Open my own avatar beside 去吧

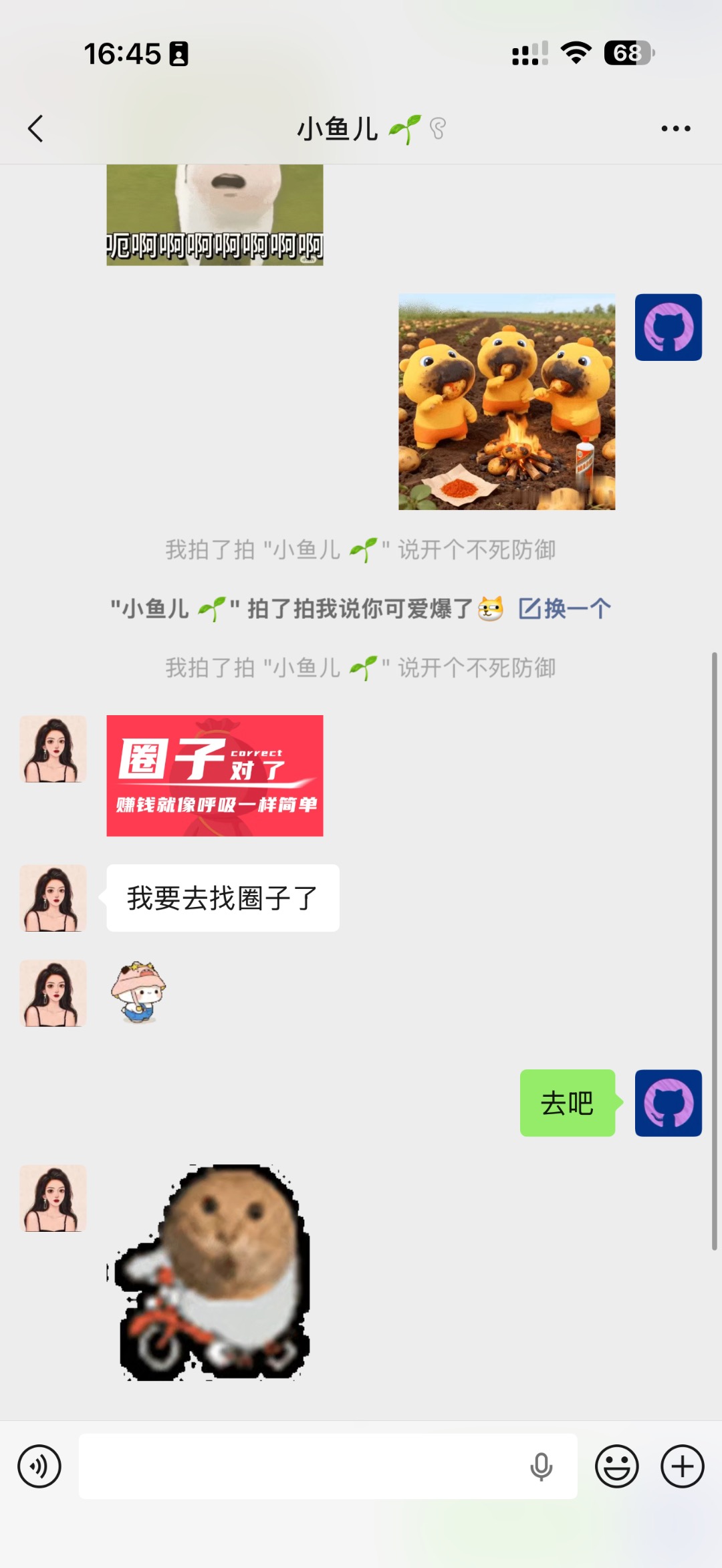pyautogui.click(x=668, y=1103)
